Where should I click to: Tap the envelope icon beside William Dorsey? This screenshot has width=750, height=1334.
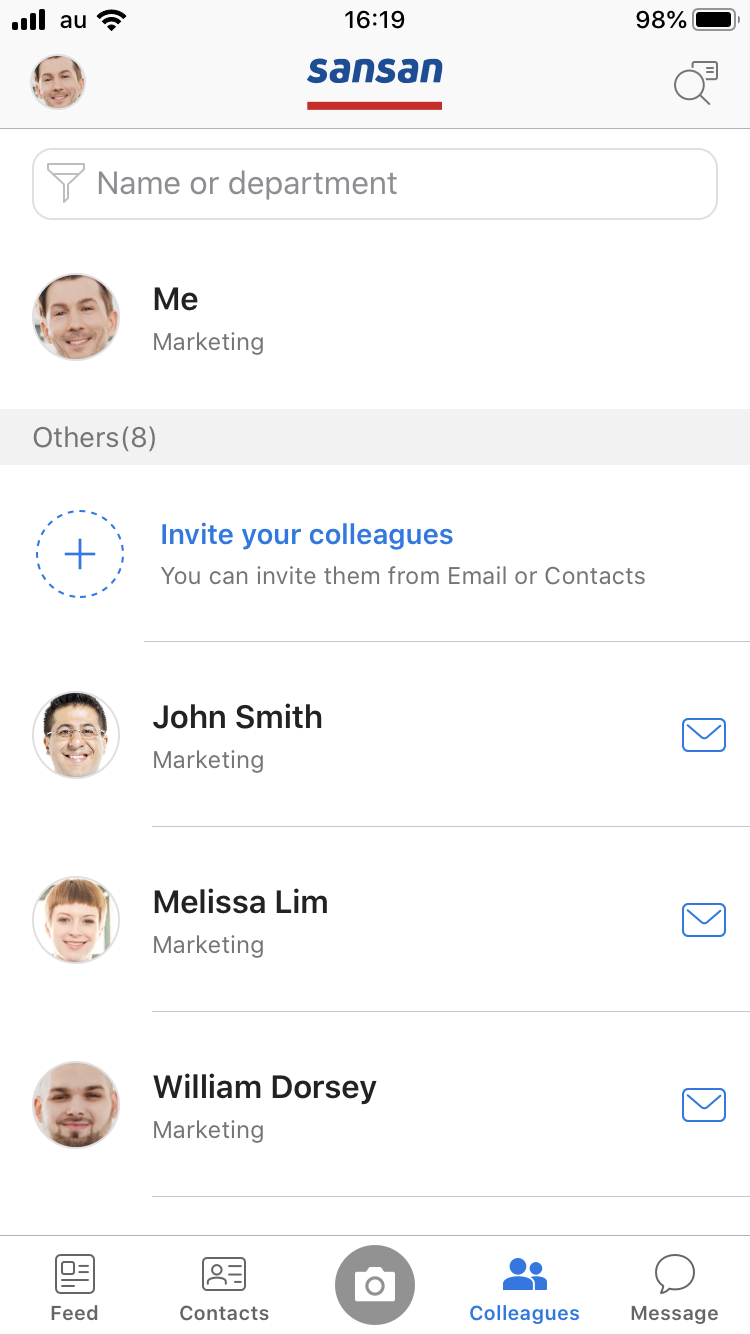pos(703,1105)
